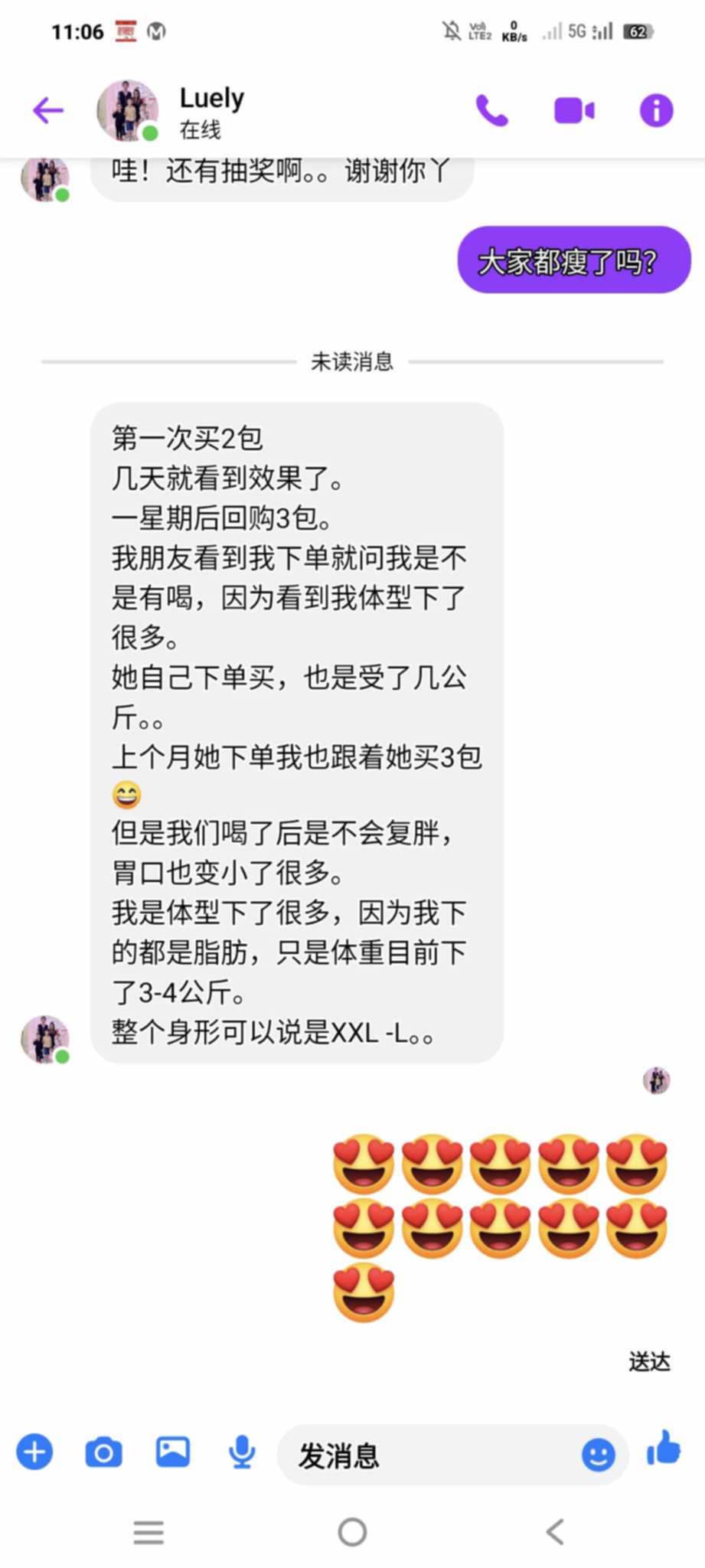Image resolution: width=705 pixels, height=1568 pixels.
Task: Open the emoji picker in message field
Action: pyautogui.click(x=598, y=1454)
